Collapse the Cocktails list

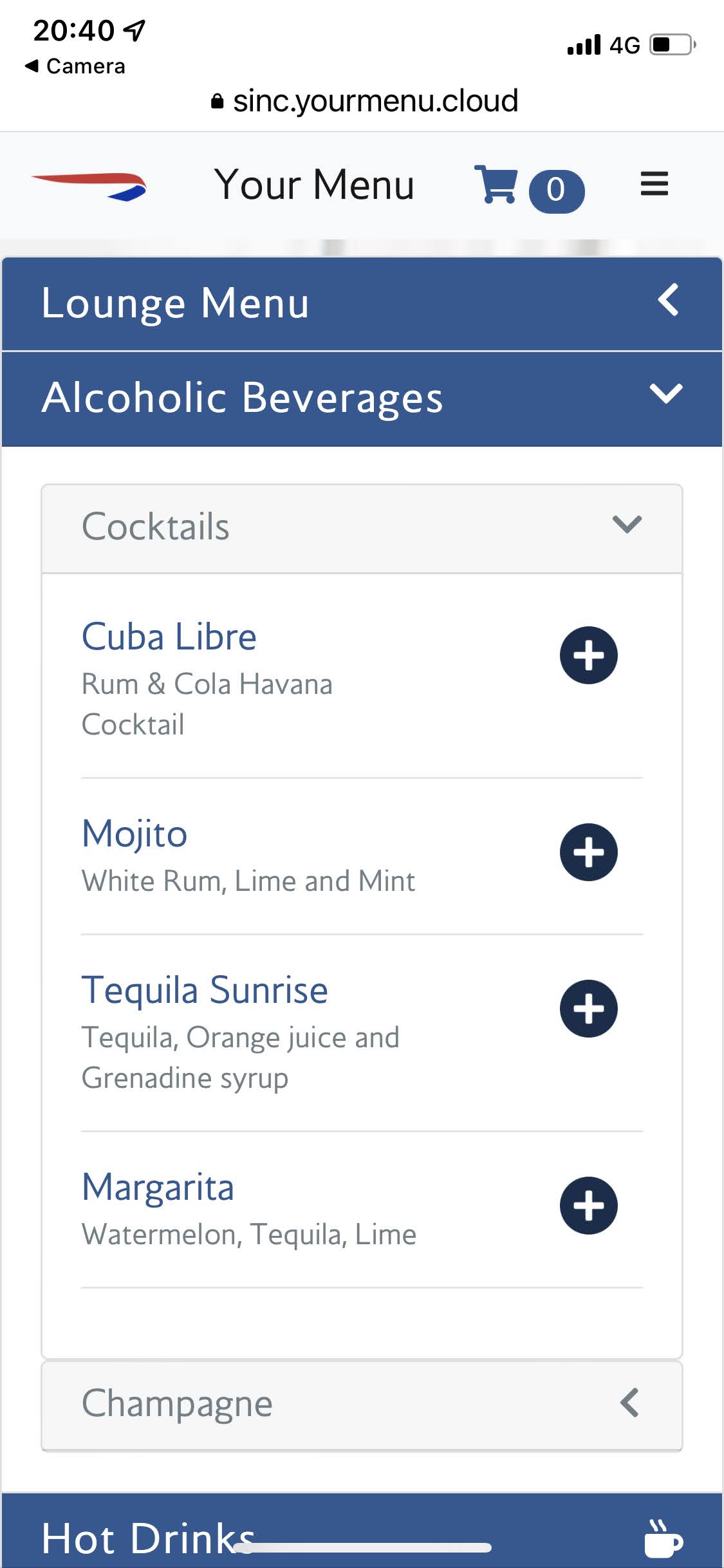pos(362,528)
